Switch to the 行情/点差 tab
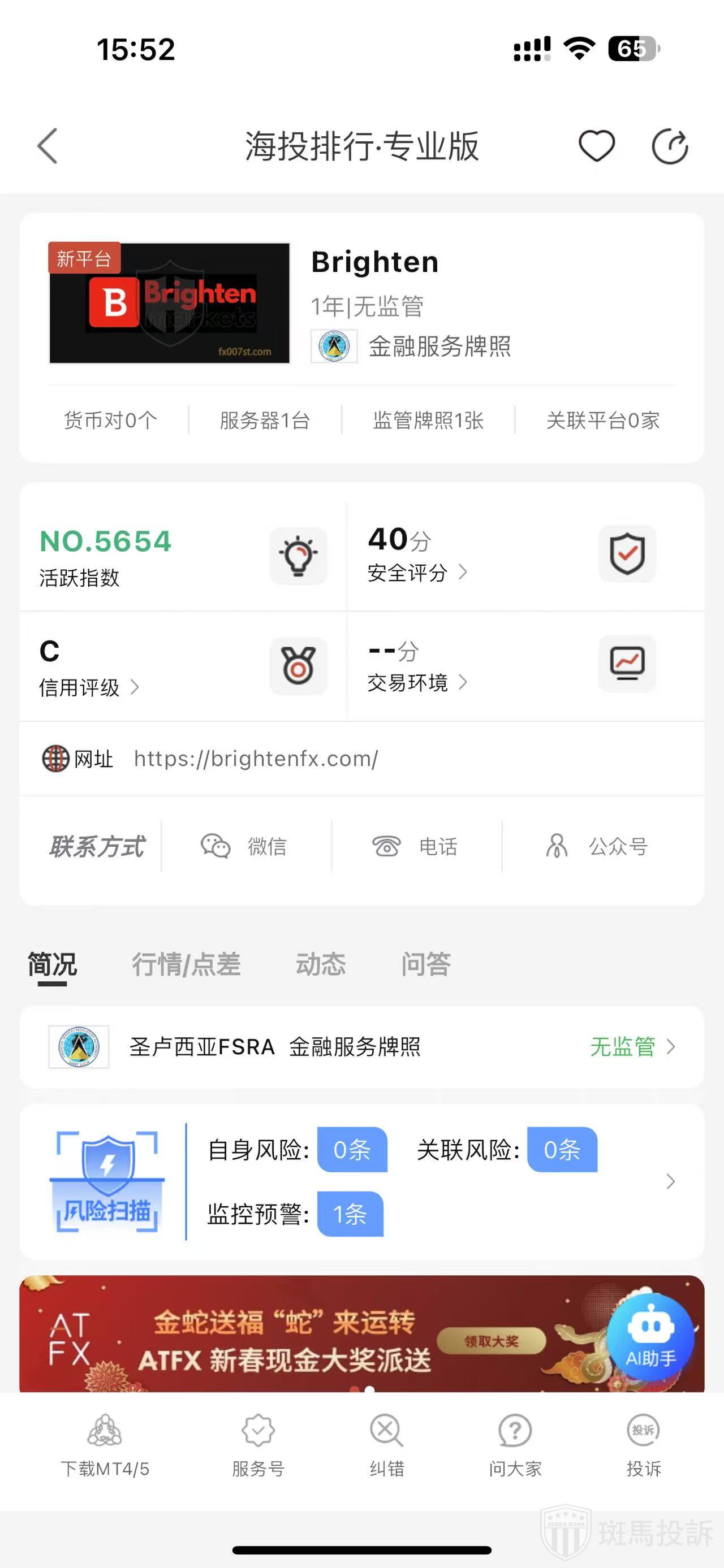724x1568 pixels. (x=186, y=964)
